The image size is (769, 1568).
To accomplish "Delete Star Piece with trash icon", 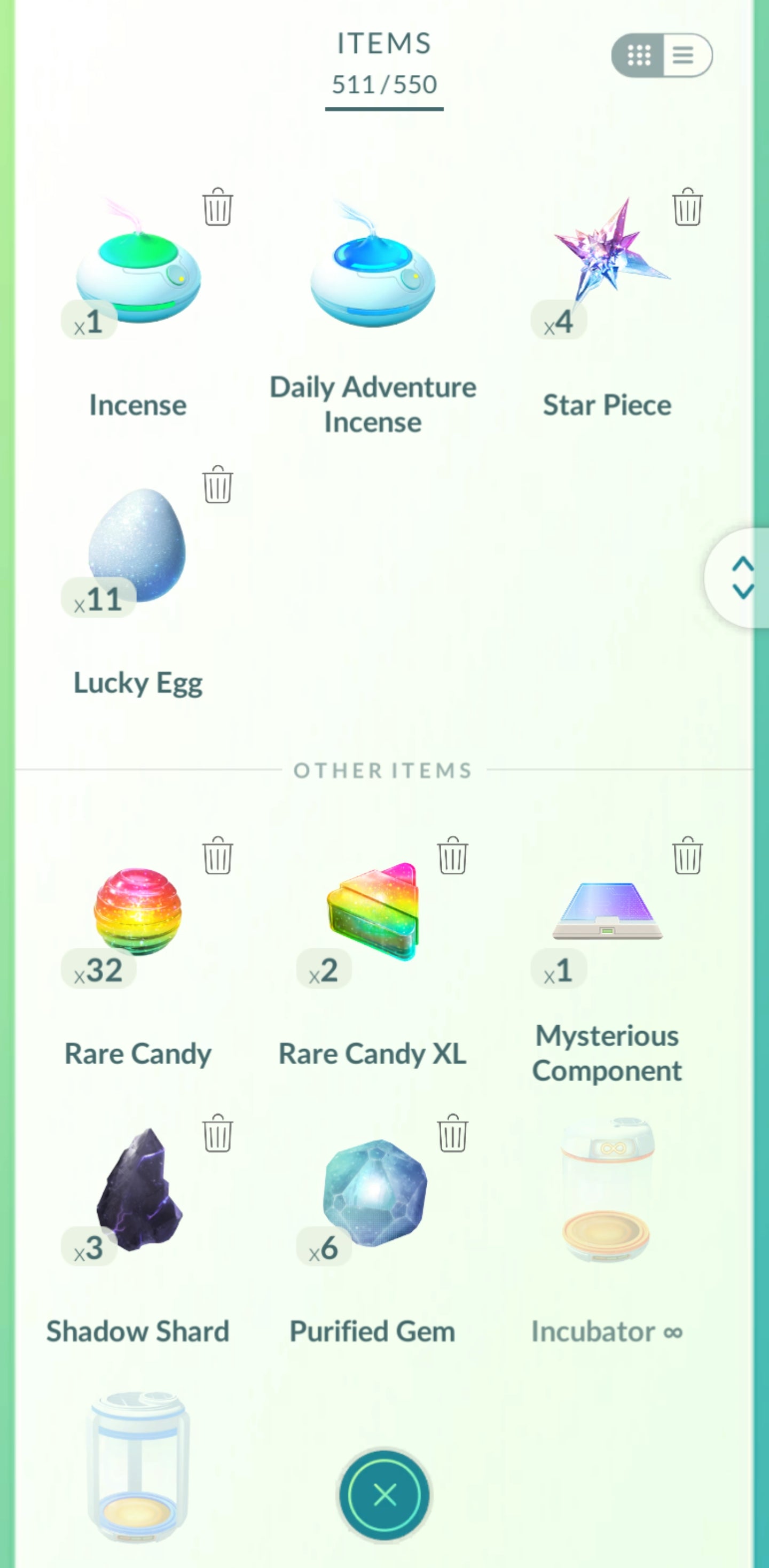I will point(687,207).
